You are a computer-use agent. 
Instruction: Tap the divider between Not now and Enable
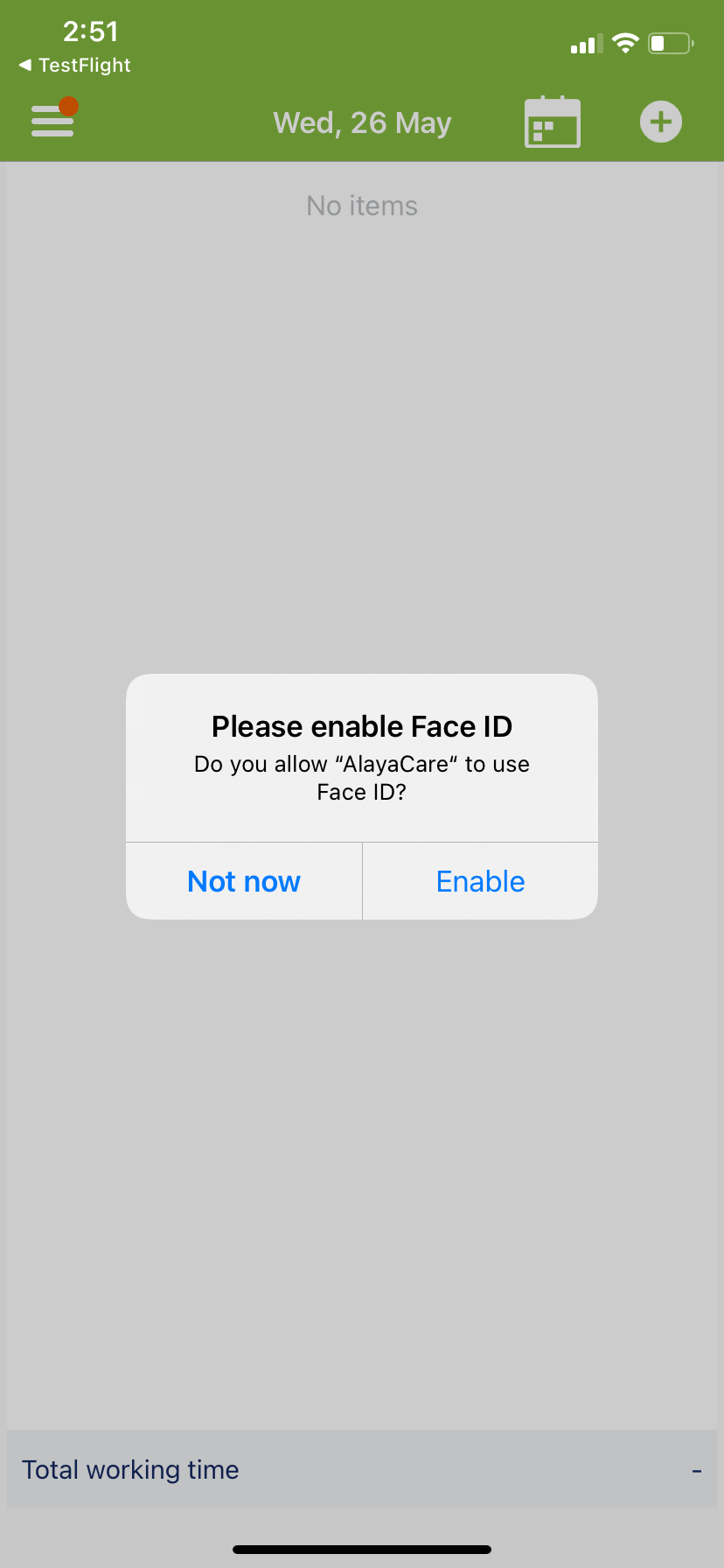point(362,881)
